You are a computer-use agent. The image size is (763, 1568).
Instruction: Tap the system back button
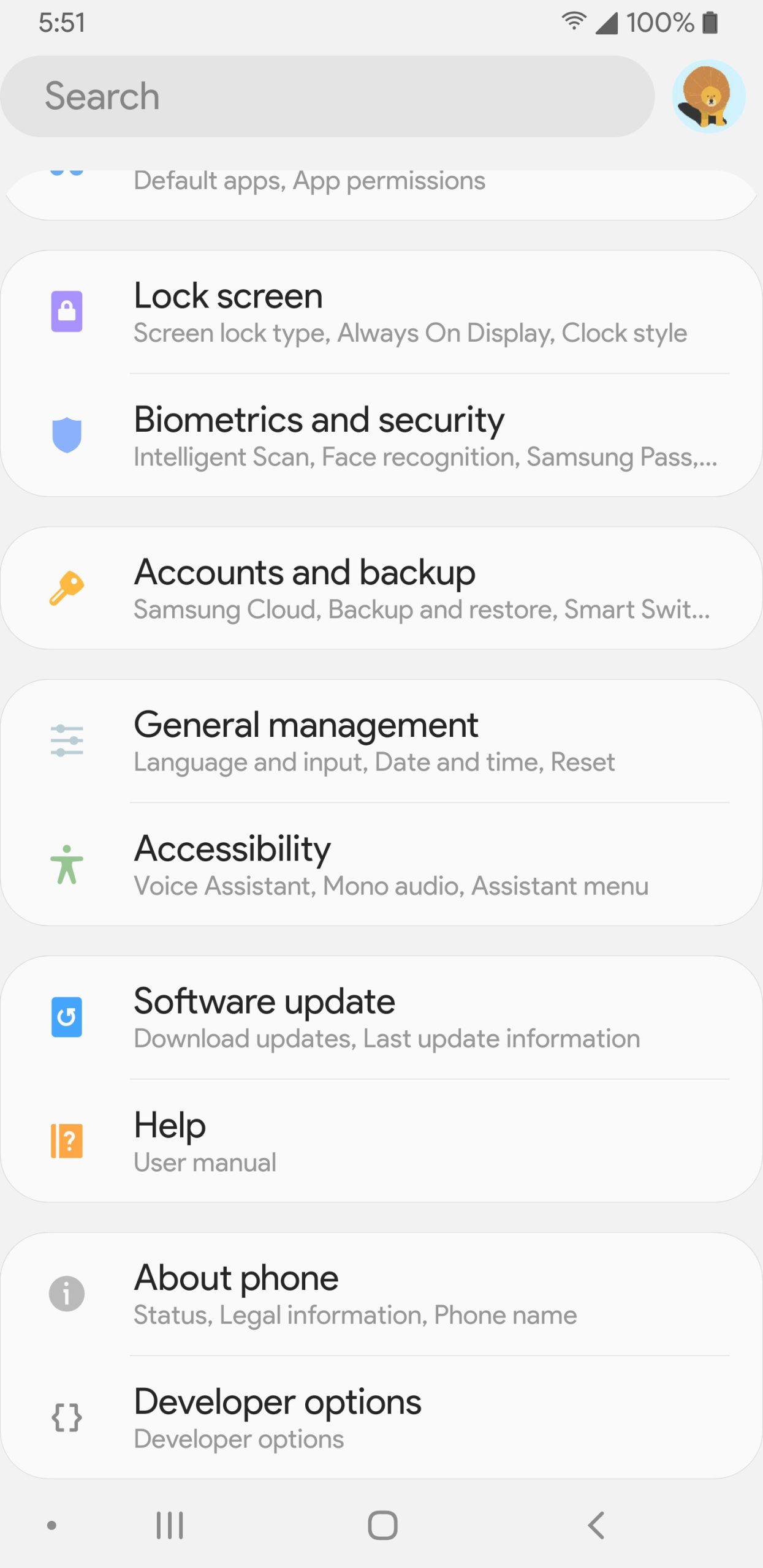(x=596, y=1525)
